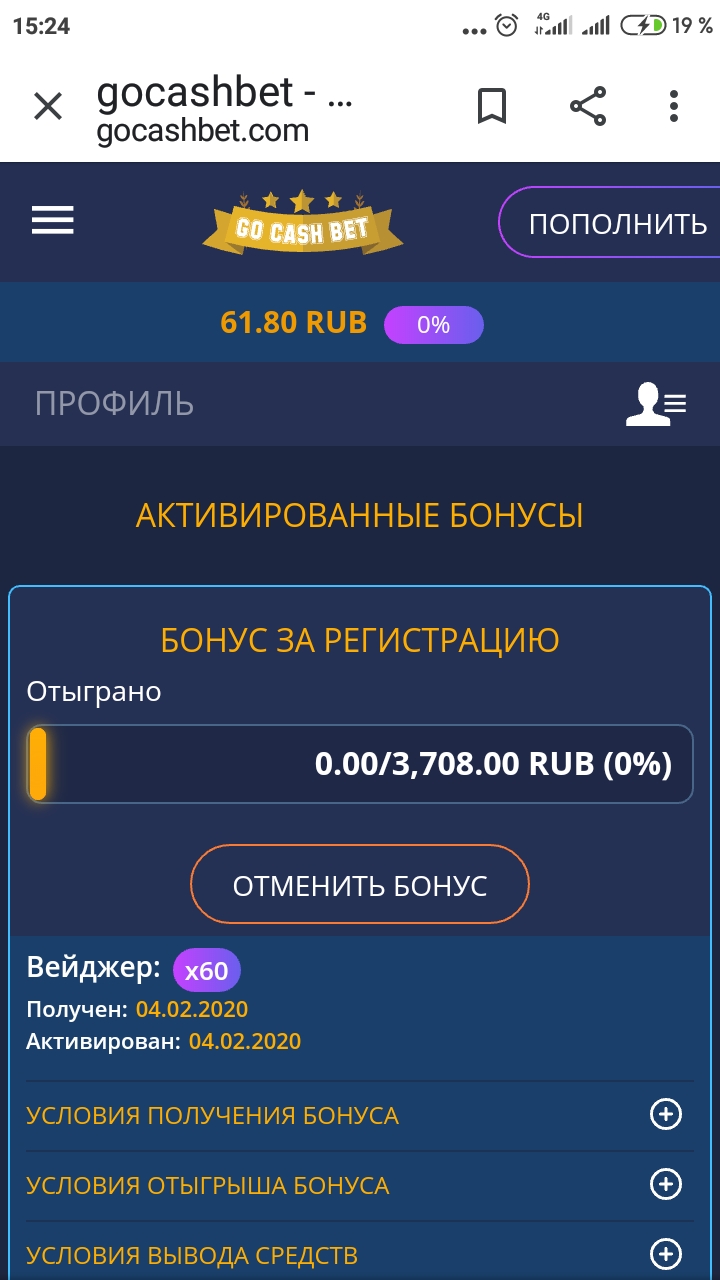720x1280 pixels.
Task: Open the hamburger navigation menu
Action: (x=53, y=221)
